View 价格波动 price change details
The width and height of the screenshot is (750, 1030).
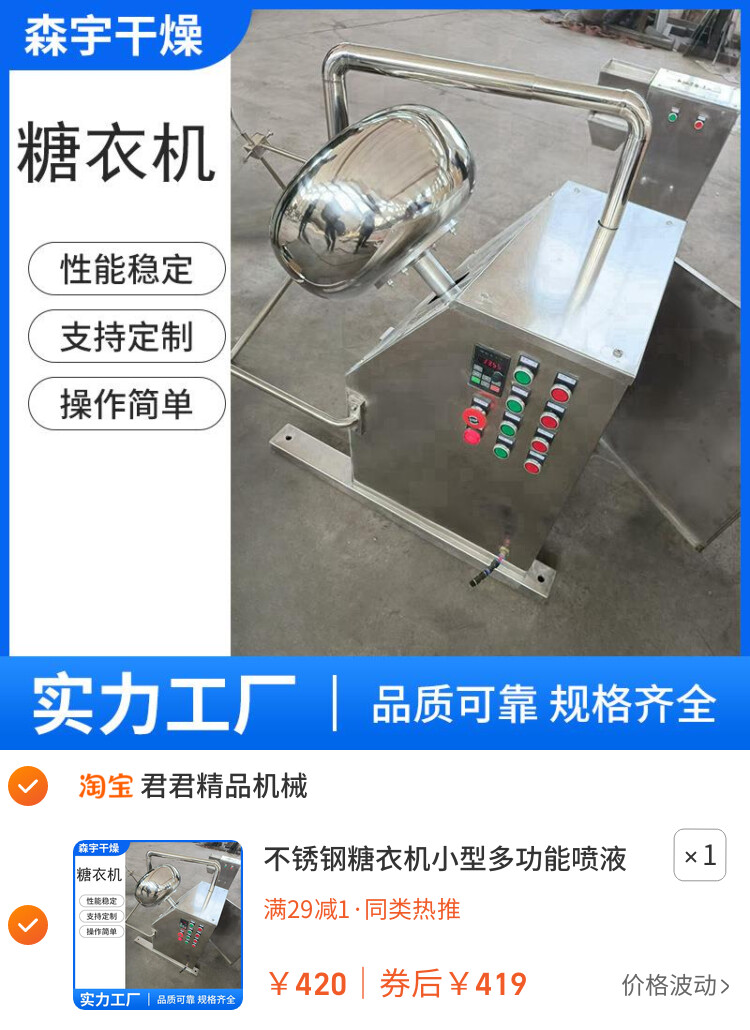point(675,985)
